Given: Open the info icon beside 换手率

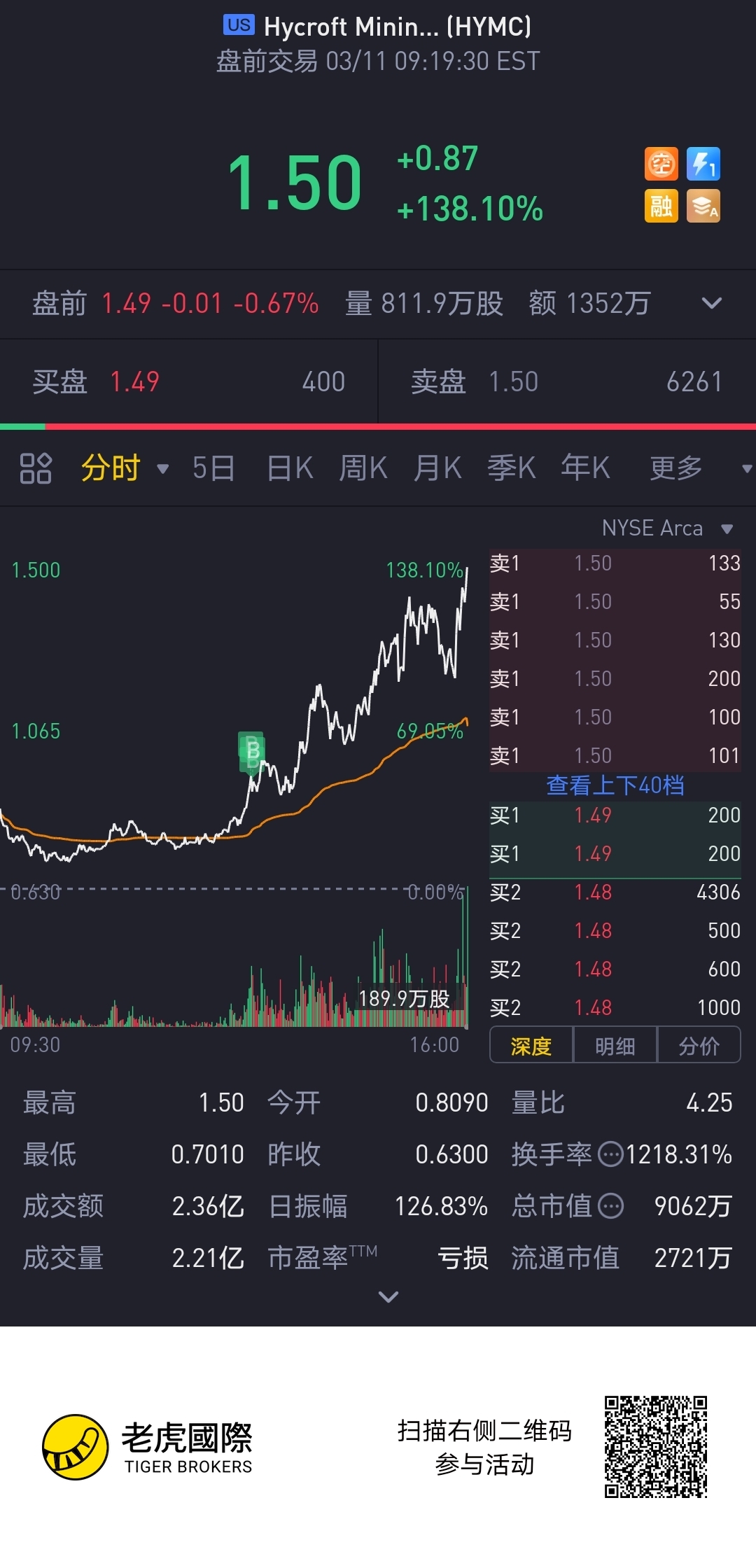Looking at the screenshot, I should click(611, 1154).
